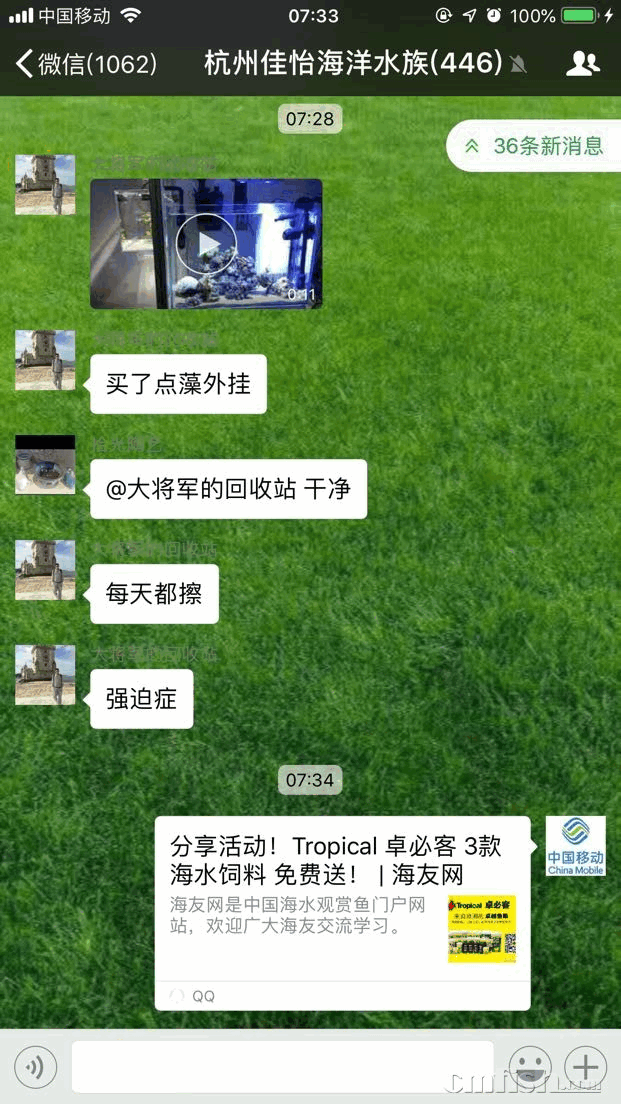Switch to voice input mode
The height and width of the screenshot is (1104, 621).
pos(35,1067)
